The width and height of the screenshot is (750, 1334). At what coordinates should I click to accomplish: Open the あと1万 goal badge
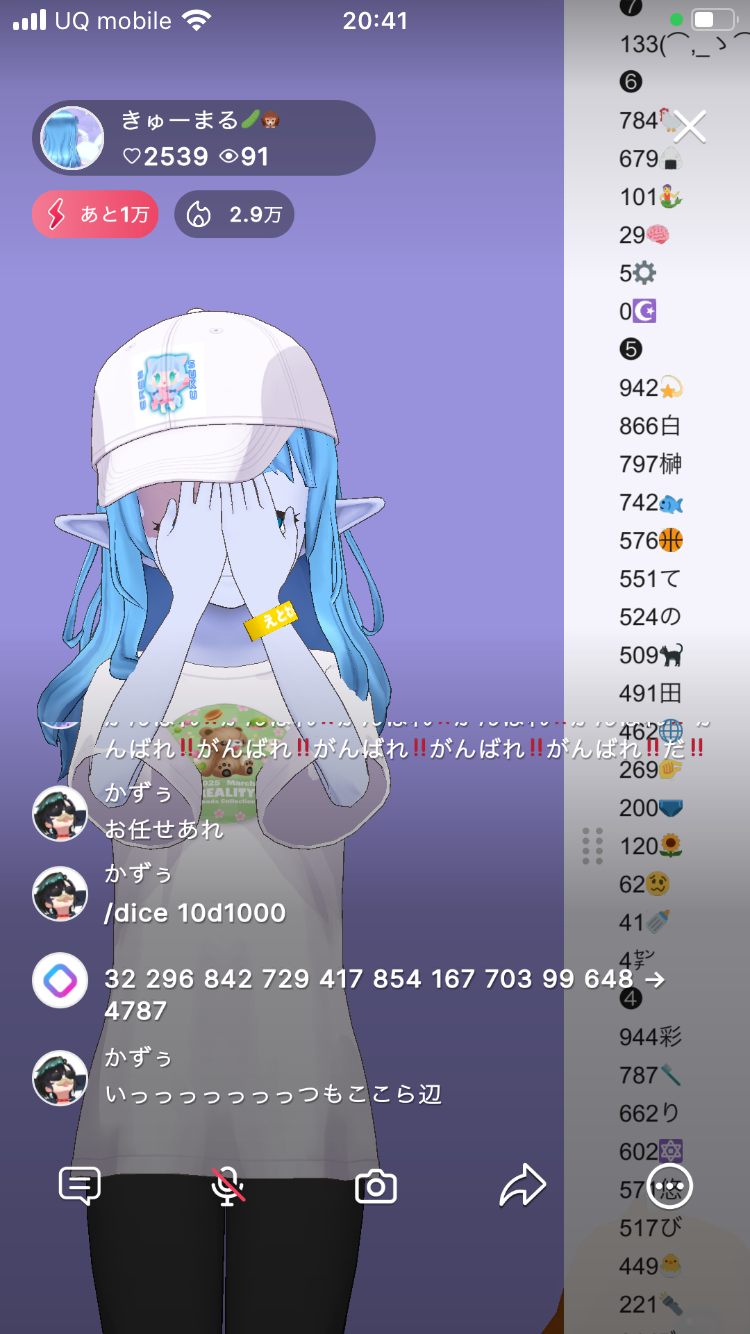click(x=95, y=214)
